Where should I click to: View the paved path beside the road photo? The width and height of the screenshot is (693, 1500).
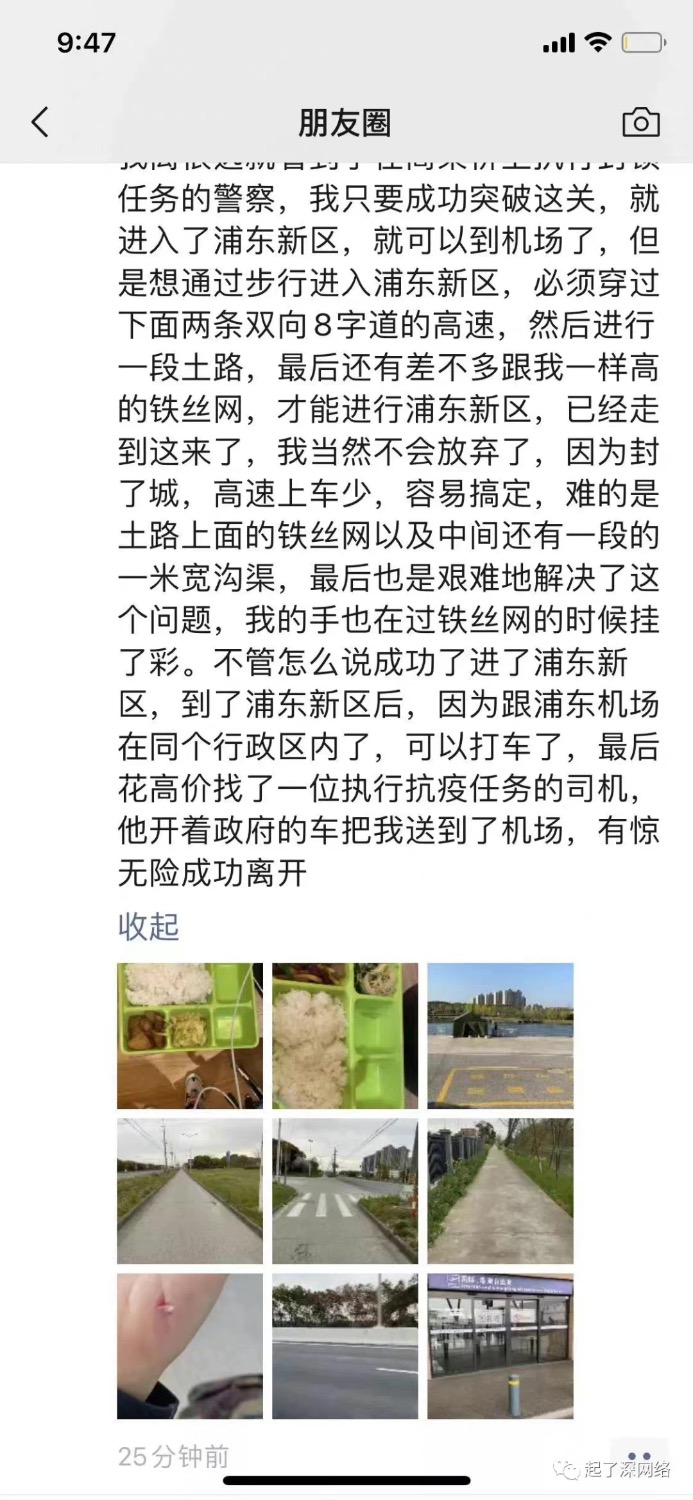tap(190, 1191)
